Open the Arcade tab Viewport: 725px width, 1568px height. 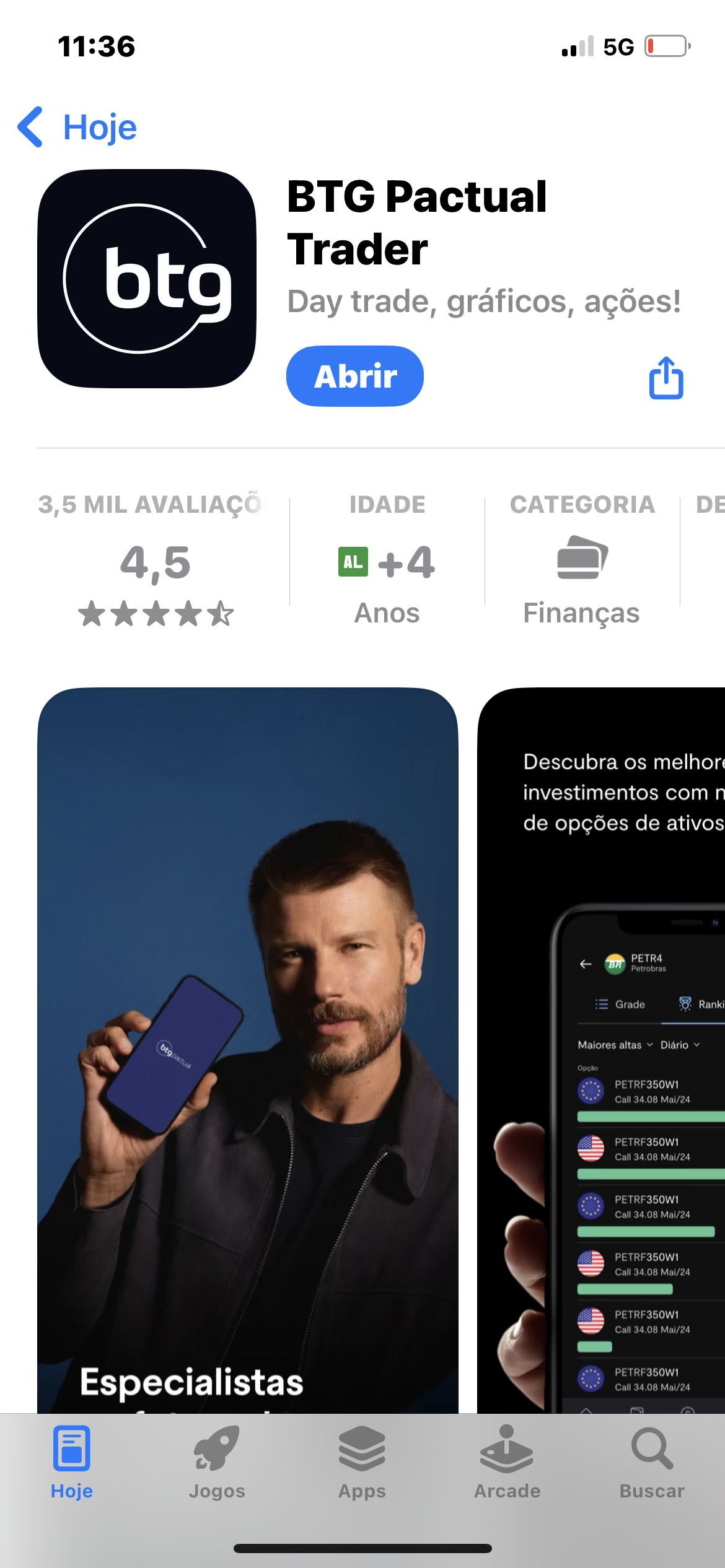507,1463
